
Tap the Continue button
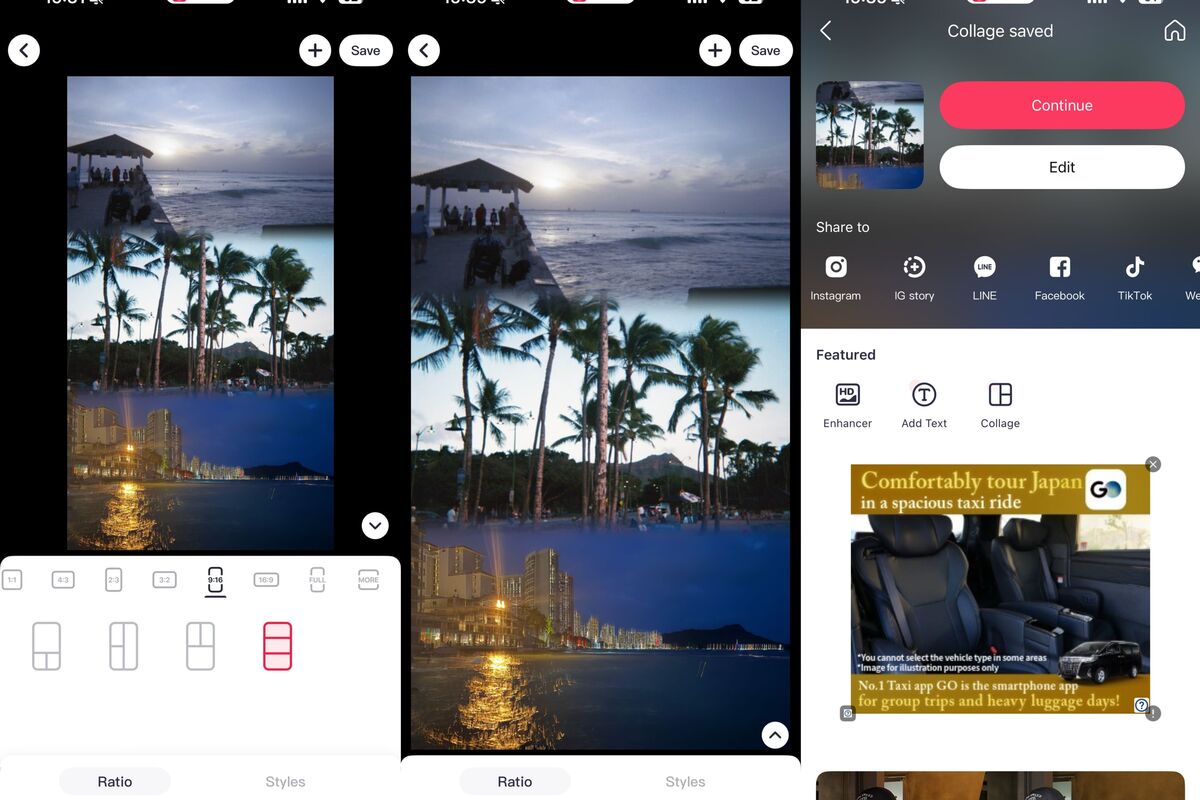click(x=1061, y=105)
